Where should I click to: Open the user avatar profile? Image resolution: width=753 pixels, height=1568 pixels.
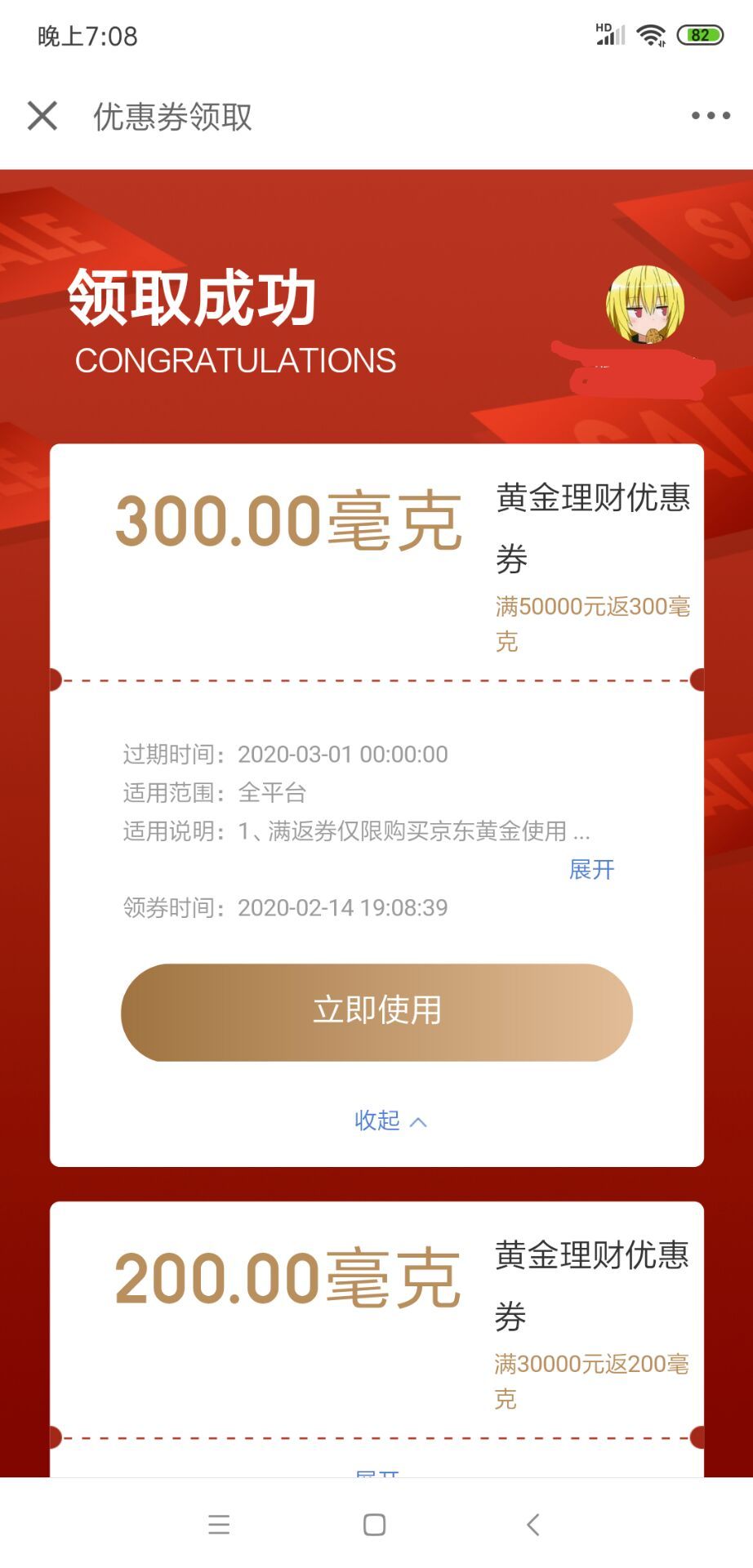coord(644,305)
